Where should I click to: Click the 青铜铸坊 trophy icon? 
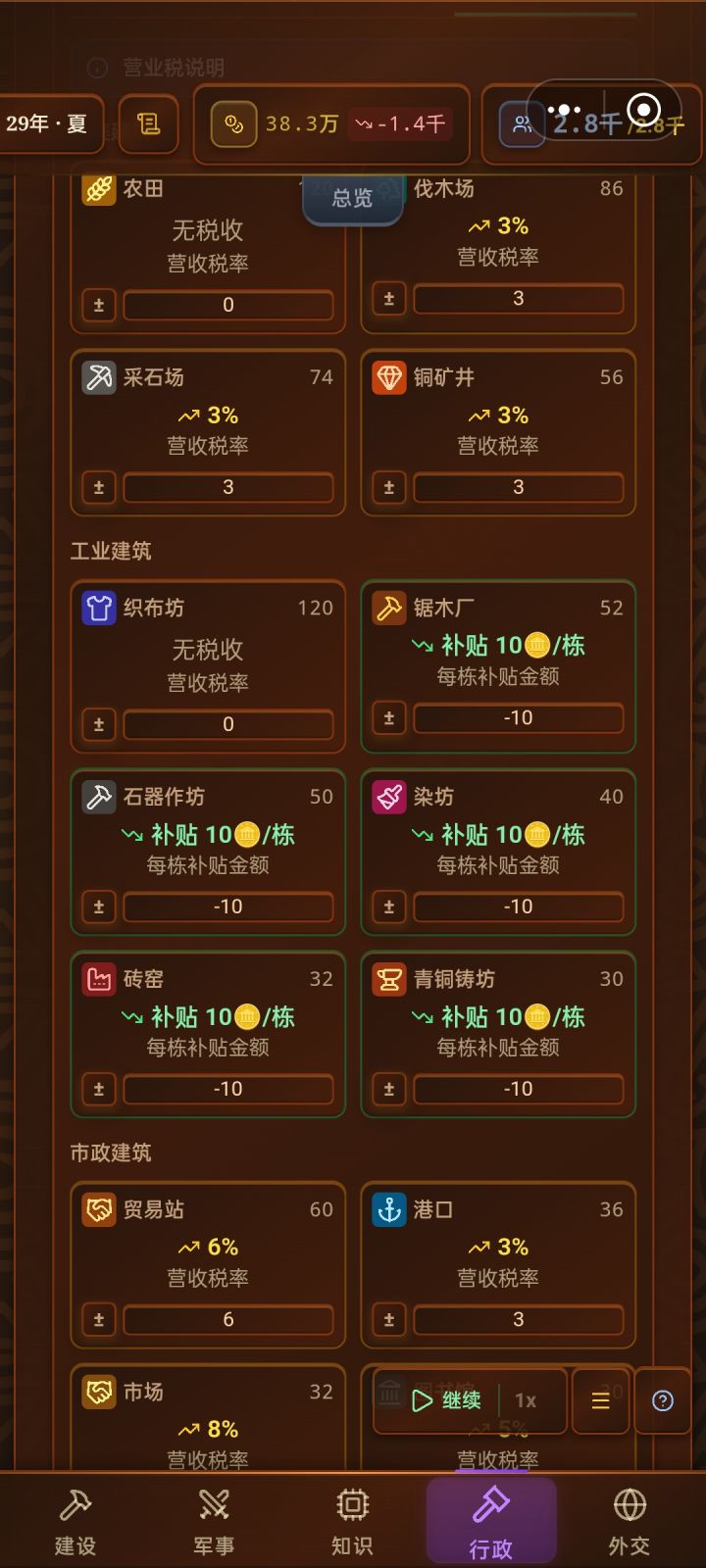pos(388,979)
